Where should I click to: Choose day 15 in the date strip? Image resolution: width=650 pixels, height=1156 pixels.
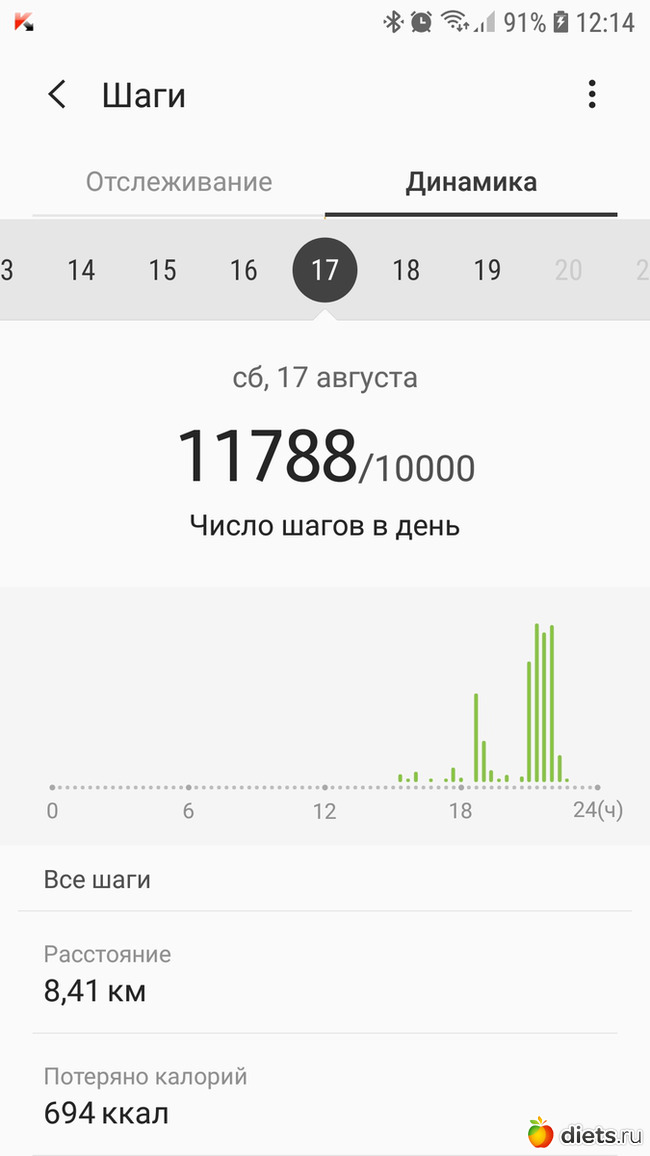point(162,270)
